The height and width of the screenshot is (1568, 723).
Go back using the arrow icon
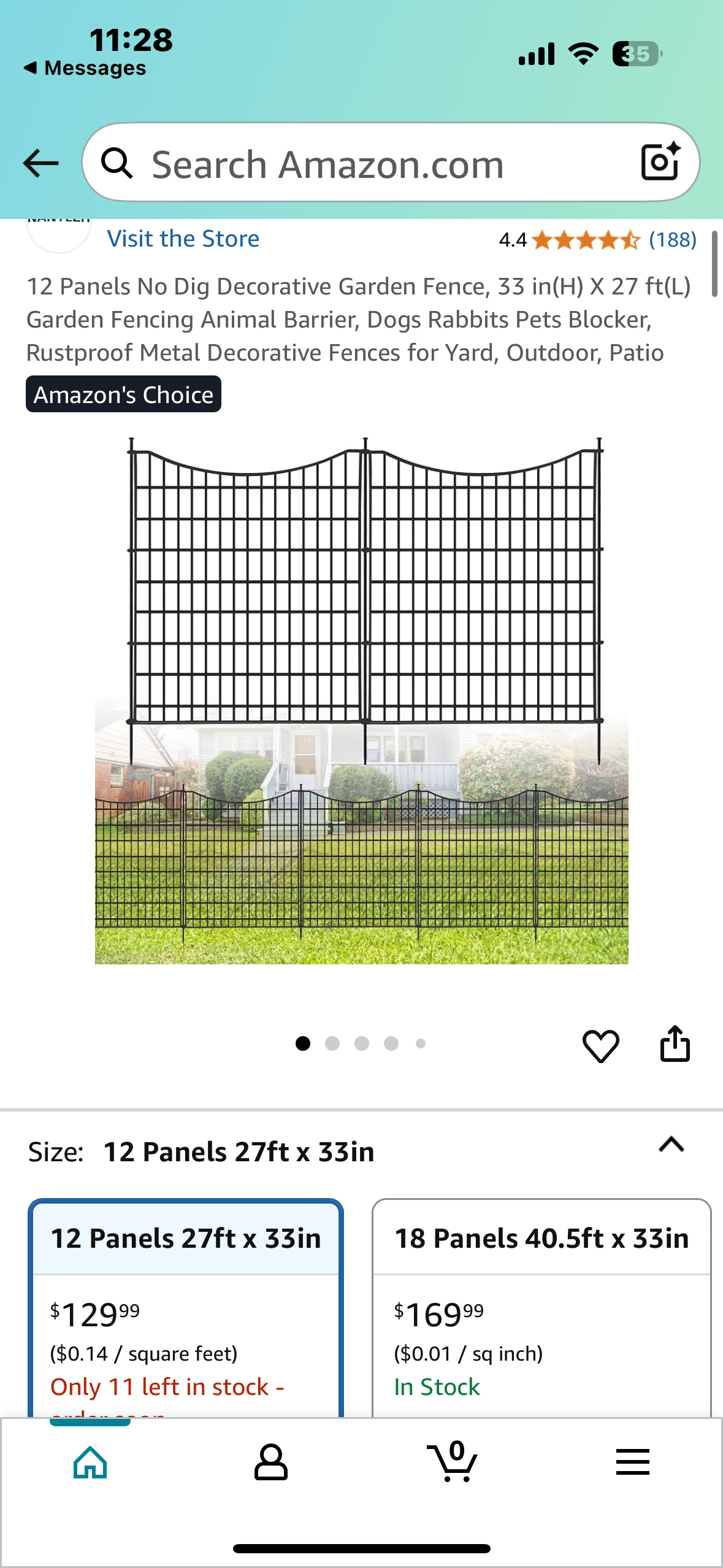(x=40, y=163)
